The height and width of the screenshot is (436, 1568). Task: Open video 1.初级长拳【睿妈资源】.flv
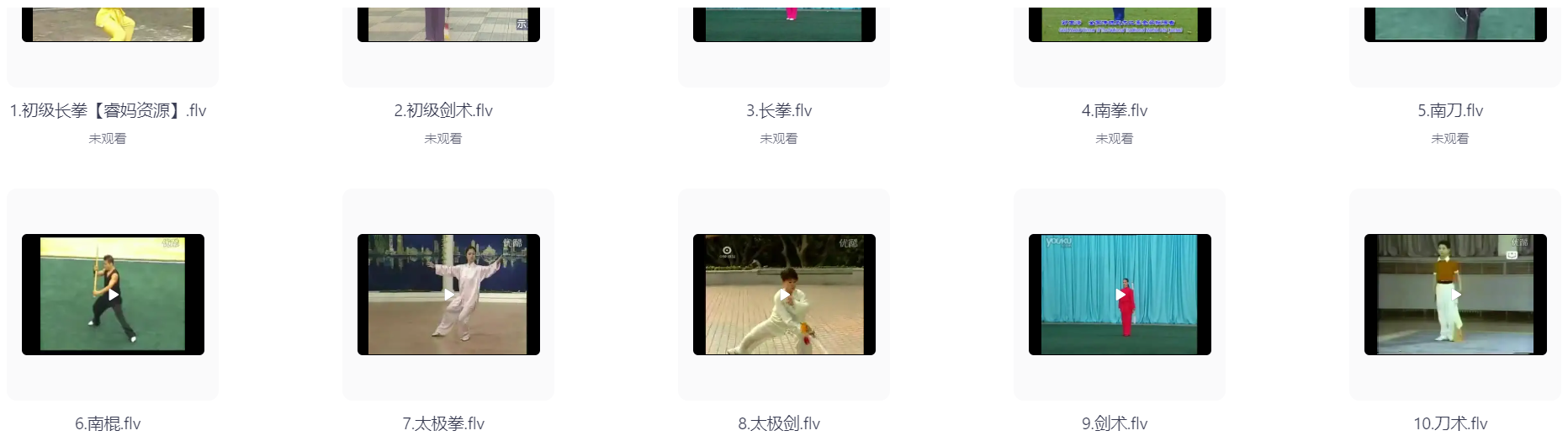coord(113,24)
